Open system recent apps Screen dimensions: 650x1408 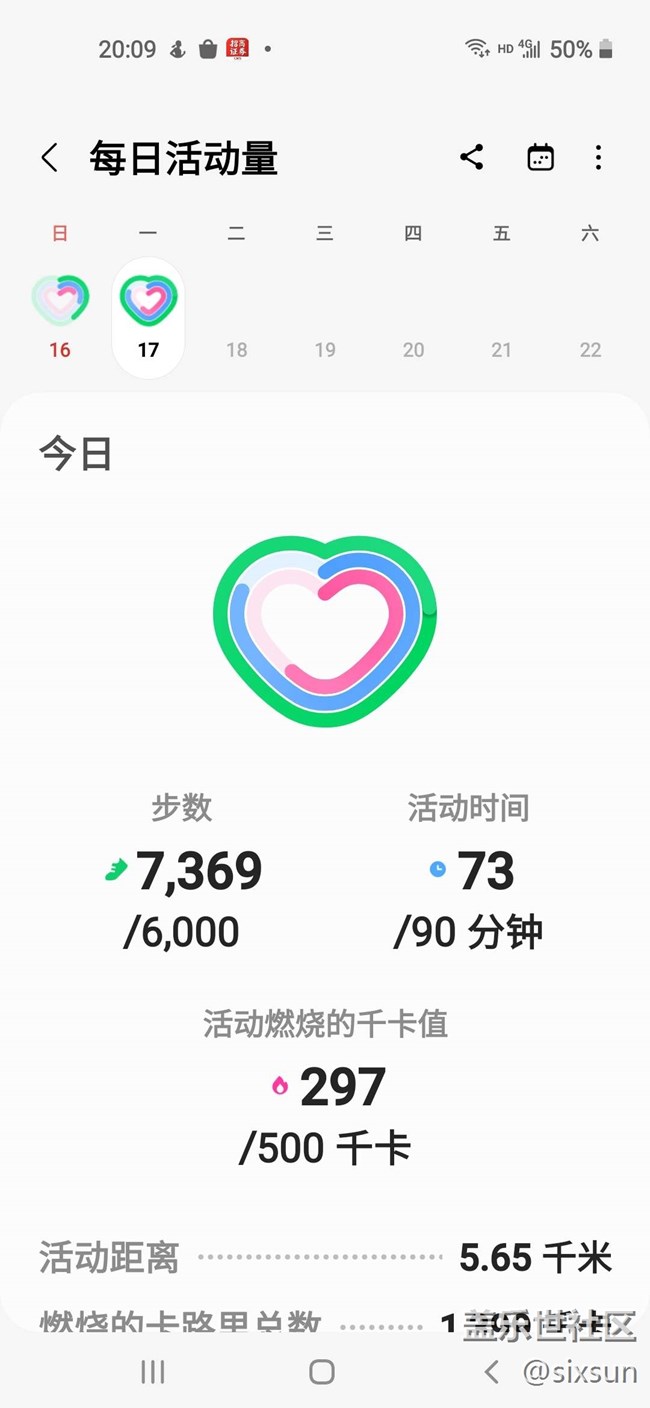click(x=153, y=1372)
